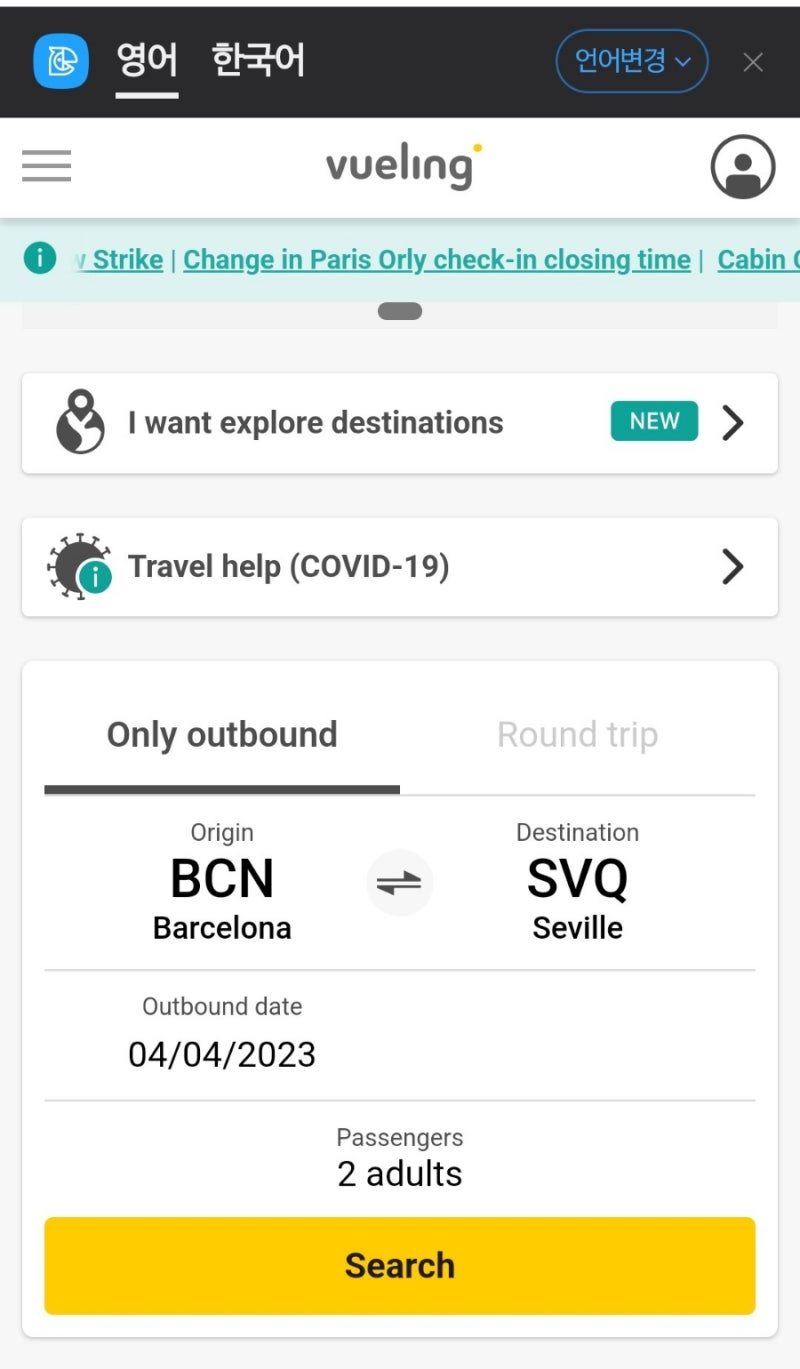
Task: Select the 영어 translation tab
Action: click(147, 61)
